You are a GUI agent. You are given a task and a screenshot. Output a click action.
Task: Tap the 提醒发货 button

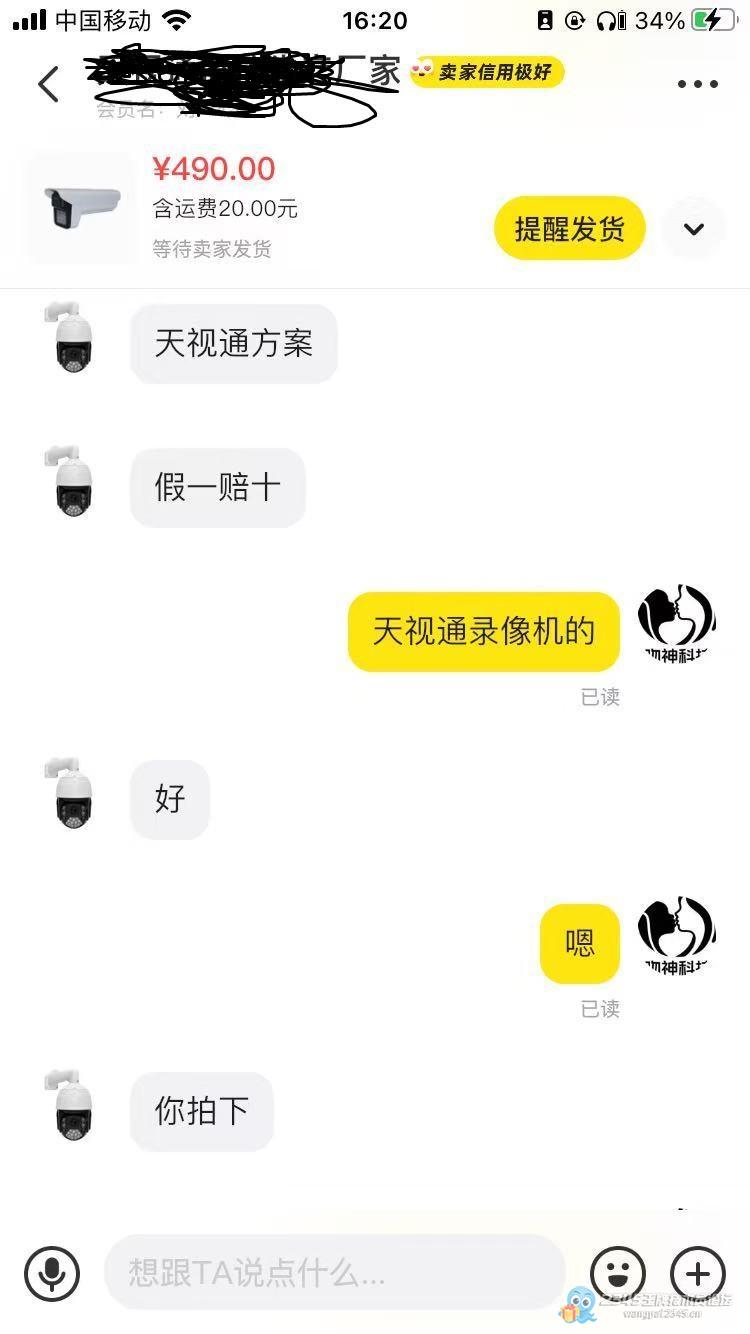(x=569, y=229)
